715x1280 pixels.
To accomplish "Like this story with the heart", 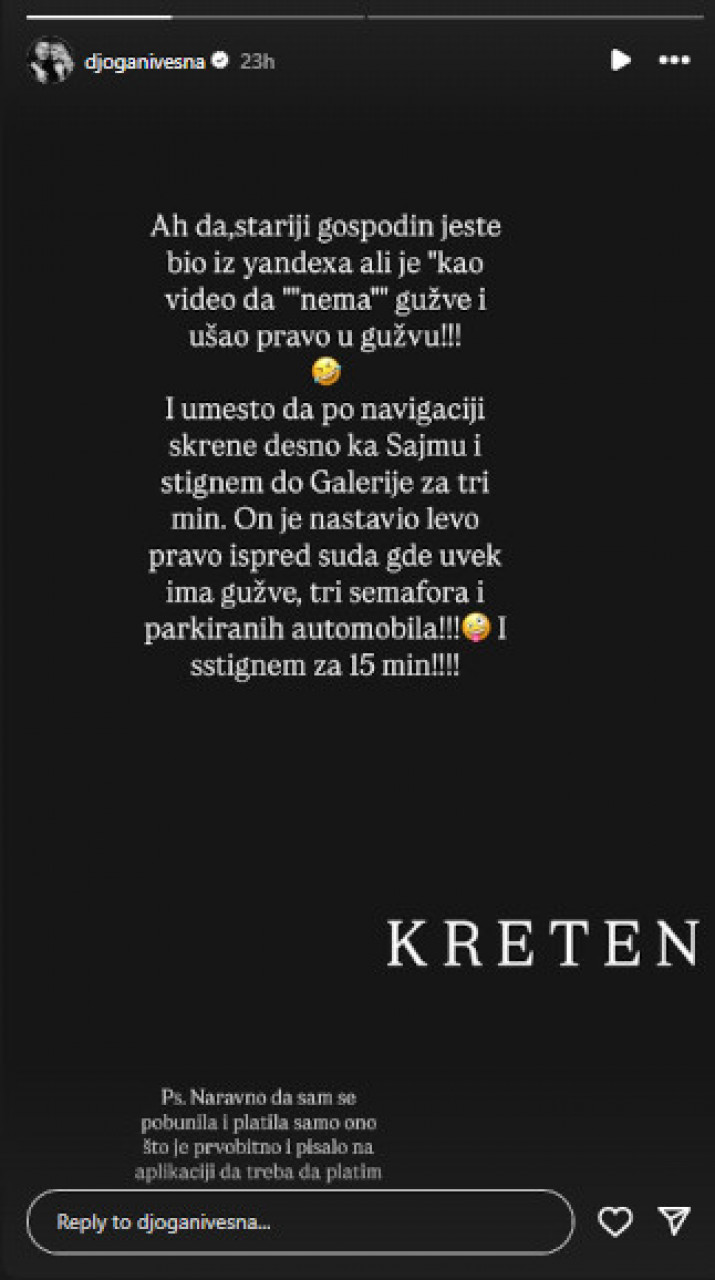I will click(614, 1221).
